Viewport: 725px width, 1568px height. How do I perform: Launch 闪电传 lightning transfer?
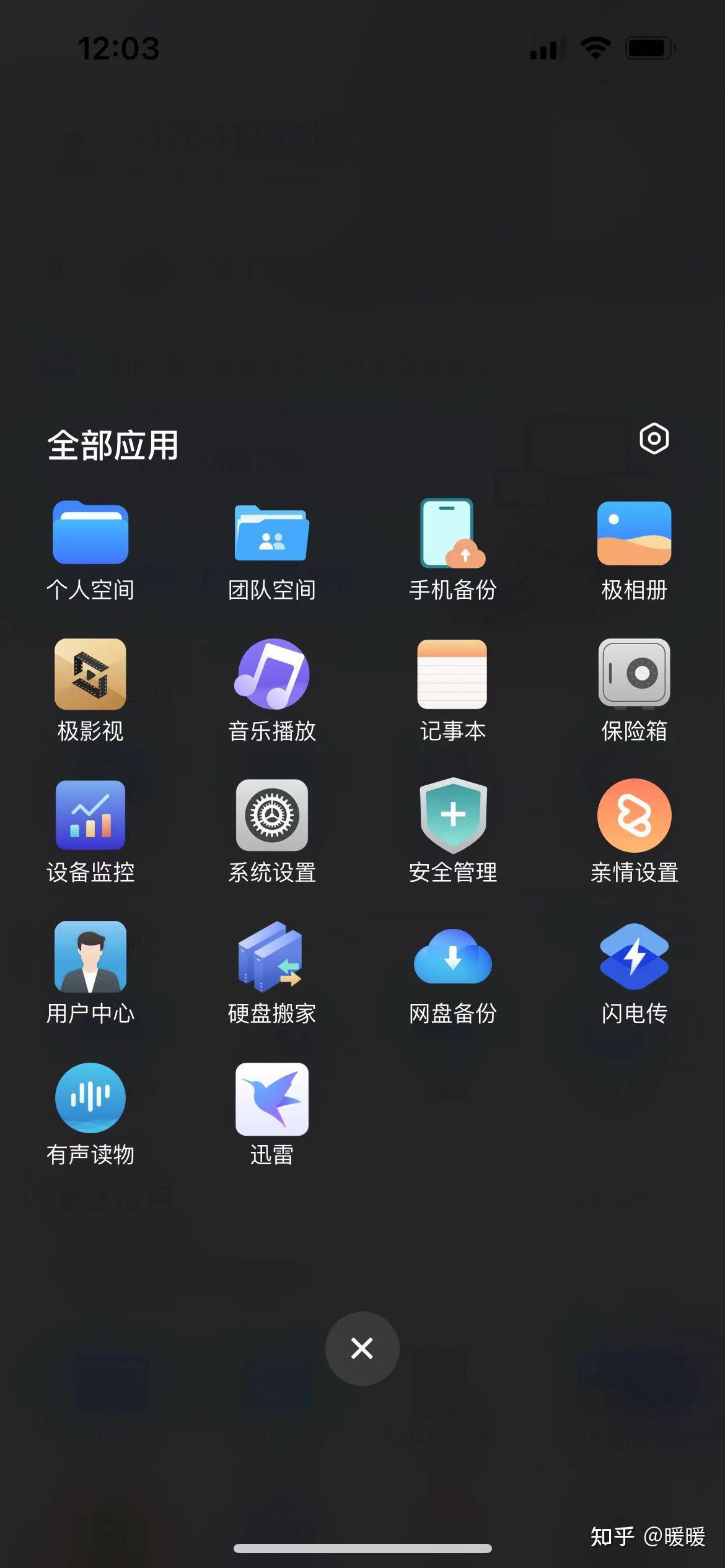tap(634, 957)
